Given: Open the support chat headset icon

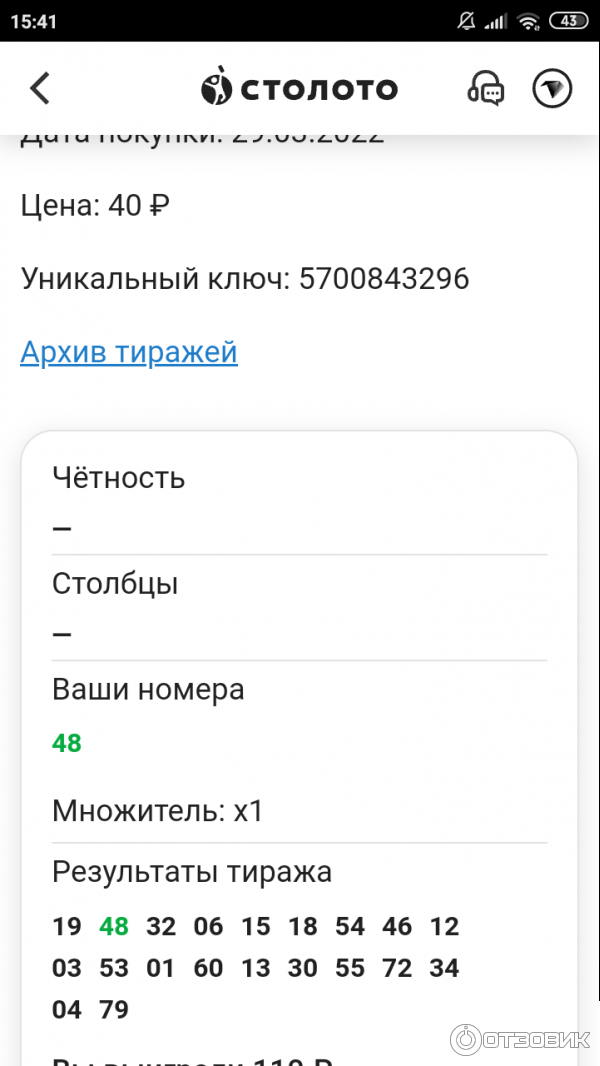Looking at the screenshot, I should pos(486,89).
